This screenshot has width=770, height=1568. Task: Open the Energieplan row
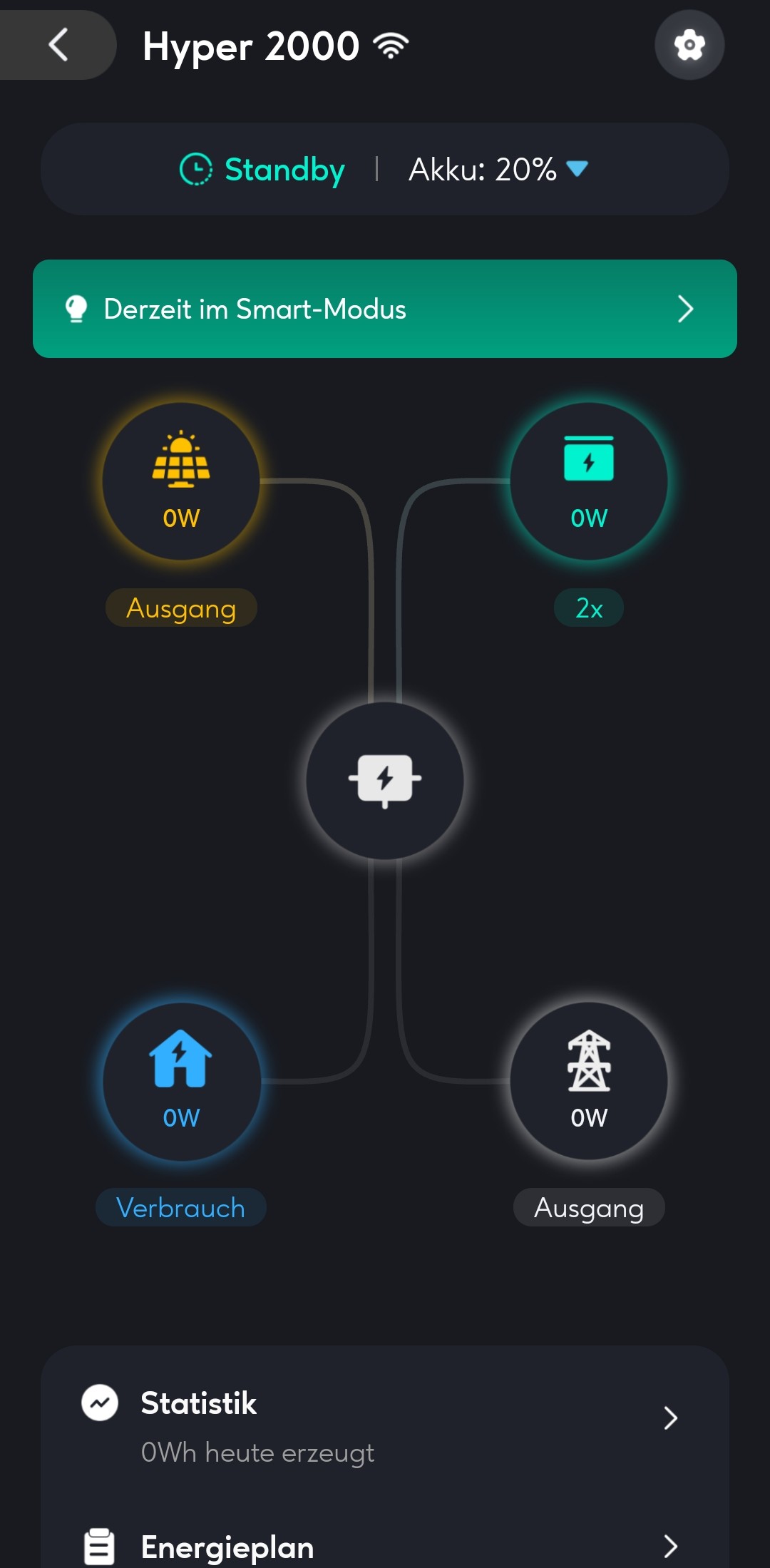385,1546
